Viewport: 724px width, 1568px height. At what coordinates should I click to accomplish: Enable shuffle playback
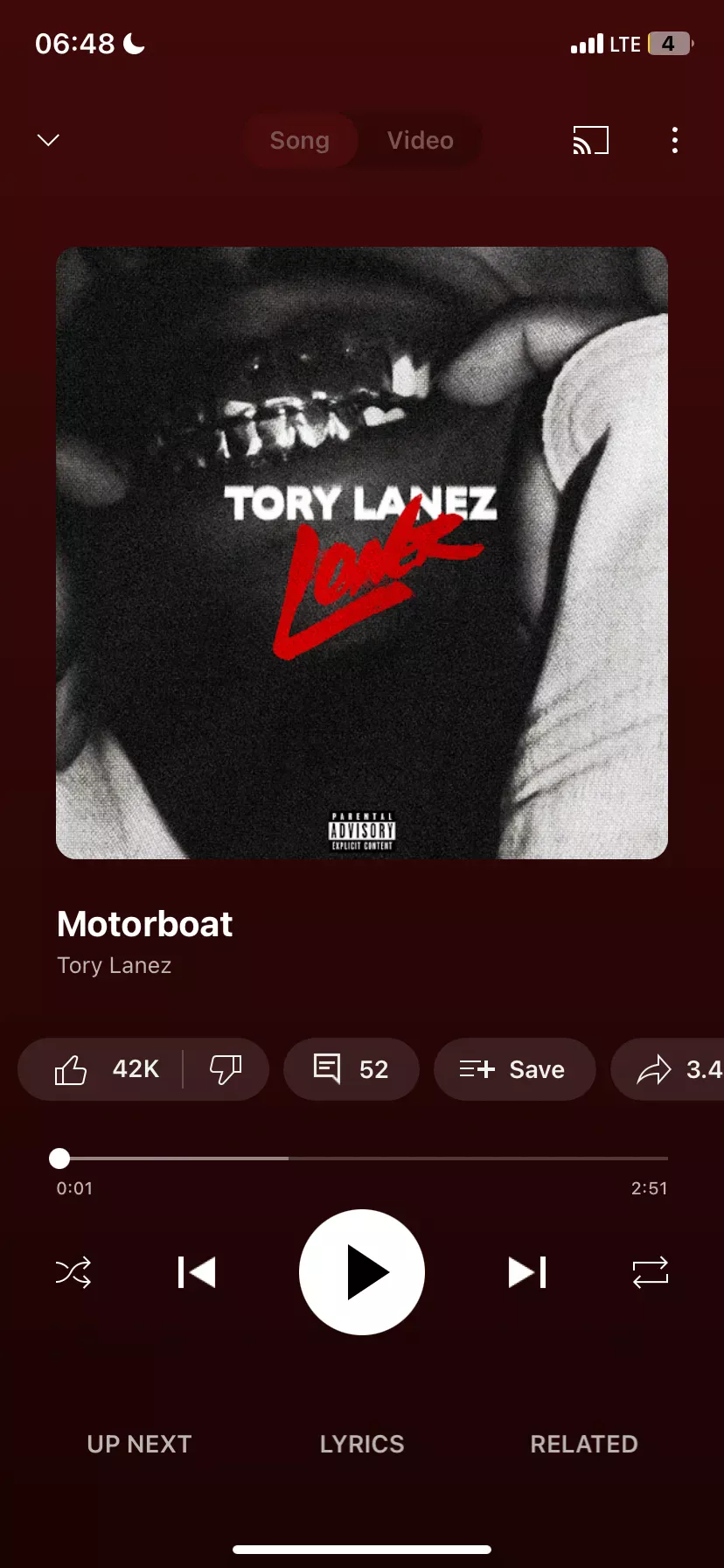[73, 1272]
